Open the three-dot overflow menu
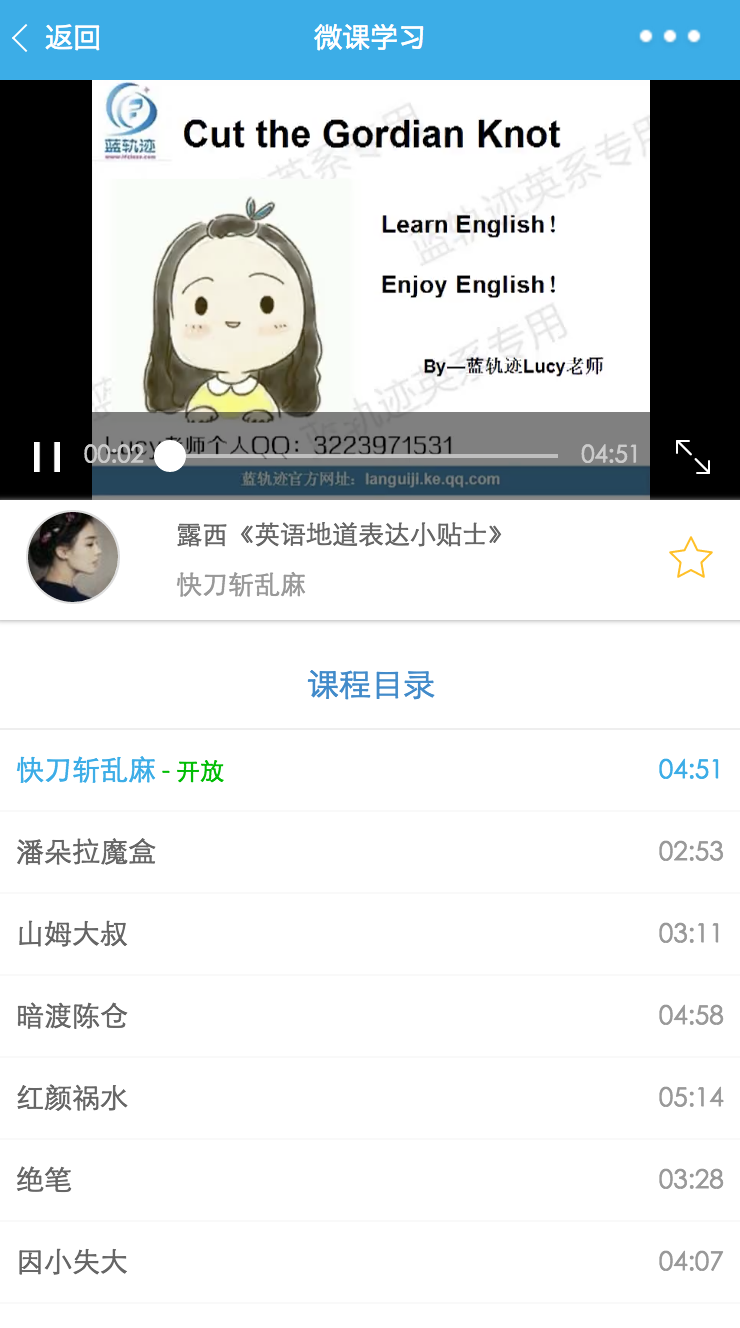This screenshot has width=740, height=1328. pos(669,37)
